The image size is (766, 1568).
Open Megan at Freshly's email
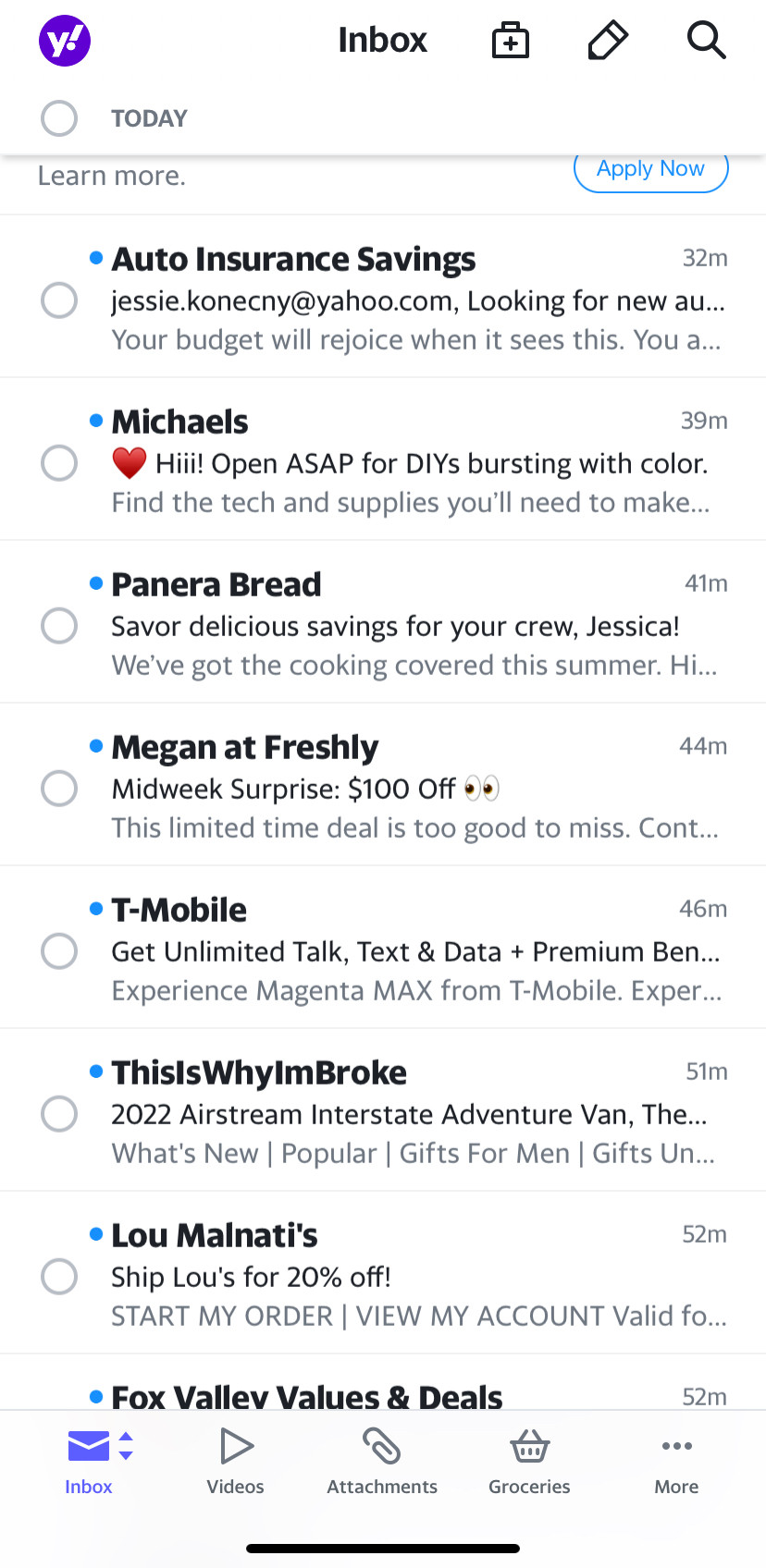click(383, 785)
